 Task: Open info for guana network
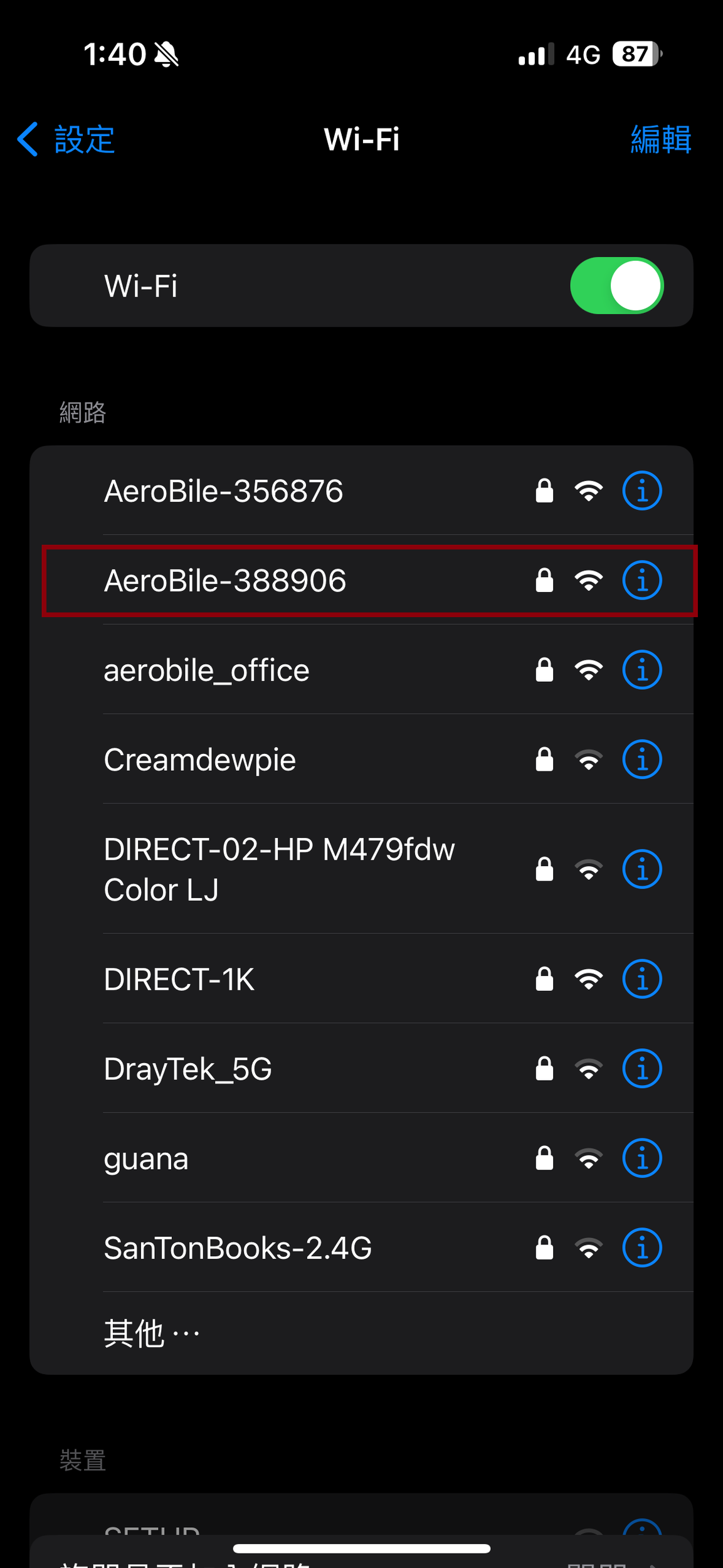pyautogui.click(x=641, y=1159)
